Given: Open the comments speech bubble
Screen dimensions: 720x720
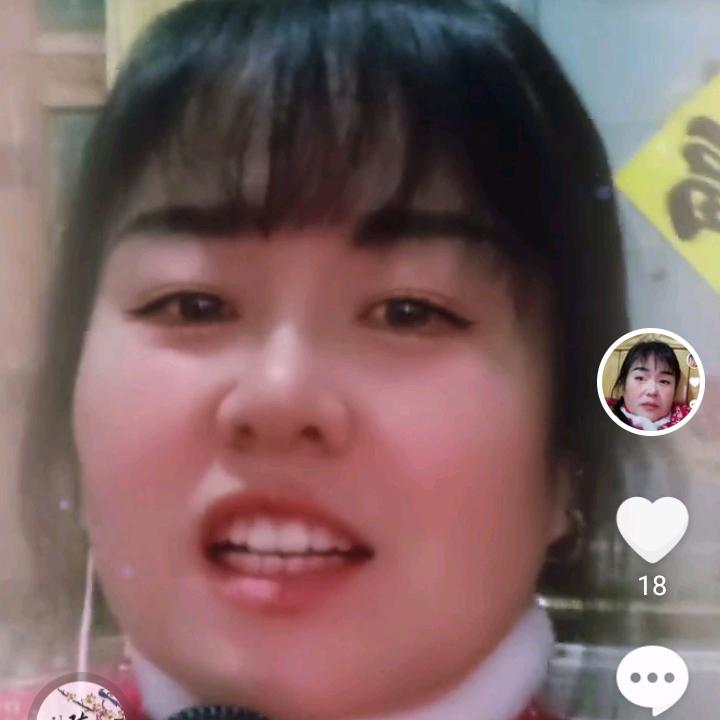Looking at the screenshot, I should click(652, 679).
